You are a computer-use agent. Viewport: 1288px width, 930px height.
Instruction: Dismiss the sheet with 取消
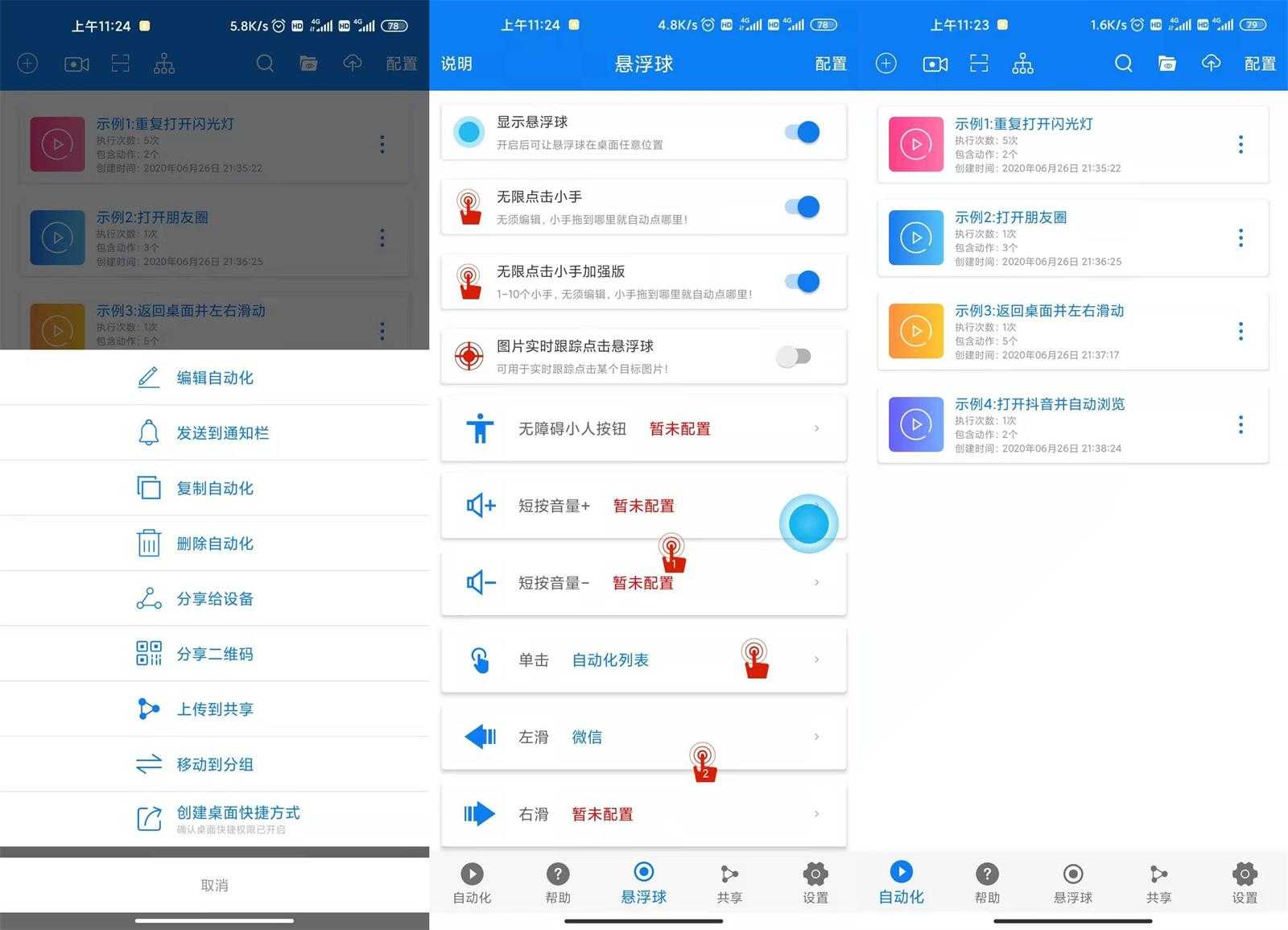click(x=214, y=885)
